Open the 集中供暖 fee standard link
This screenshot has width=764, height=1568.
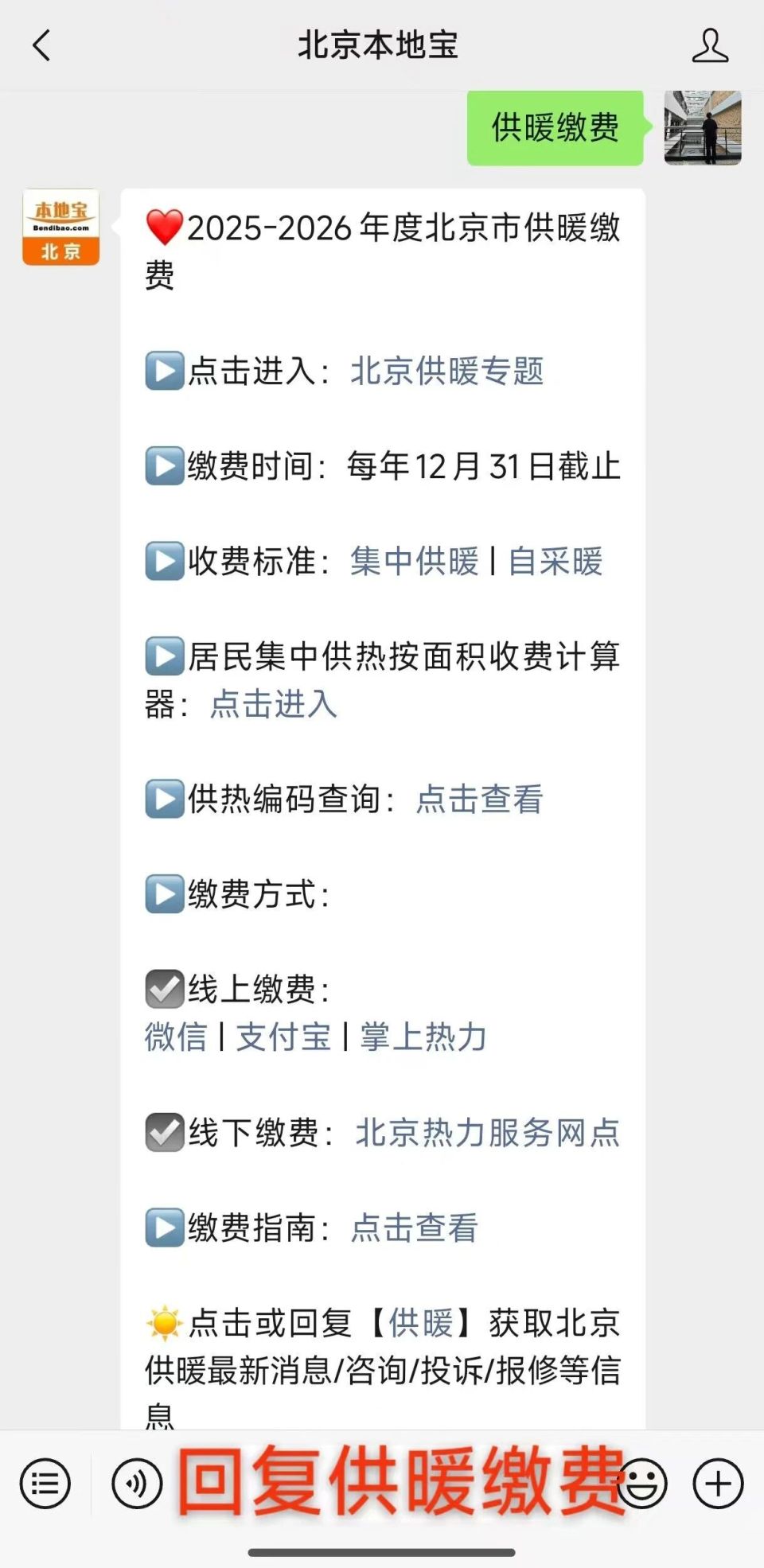(x=413, y=562)
